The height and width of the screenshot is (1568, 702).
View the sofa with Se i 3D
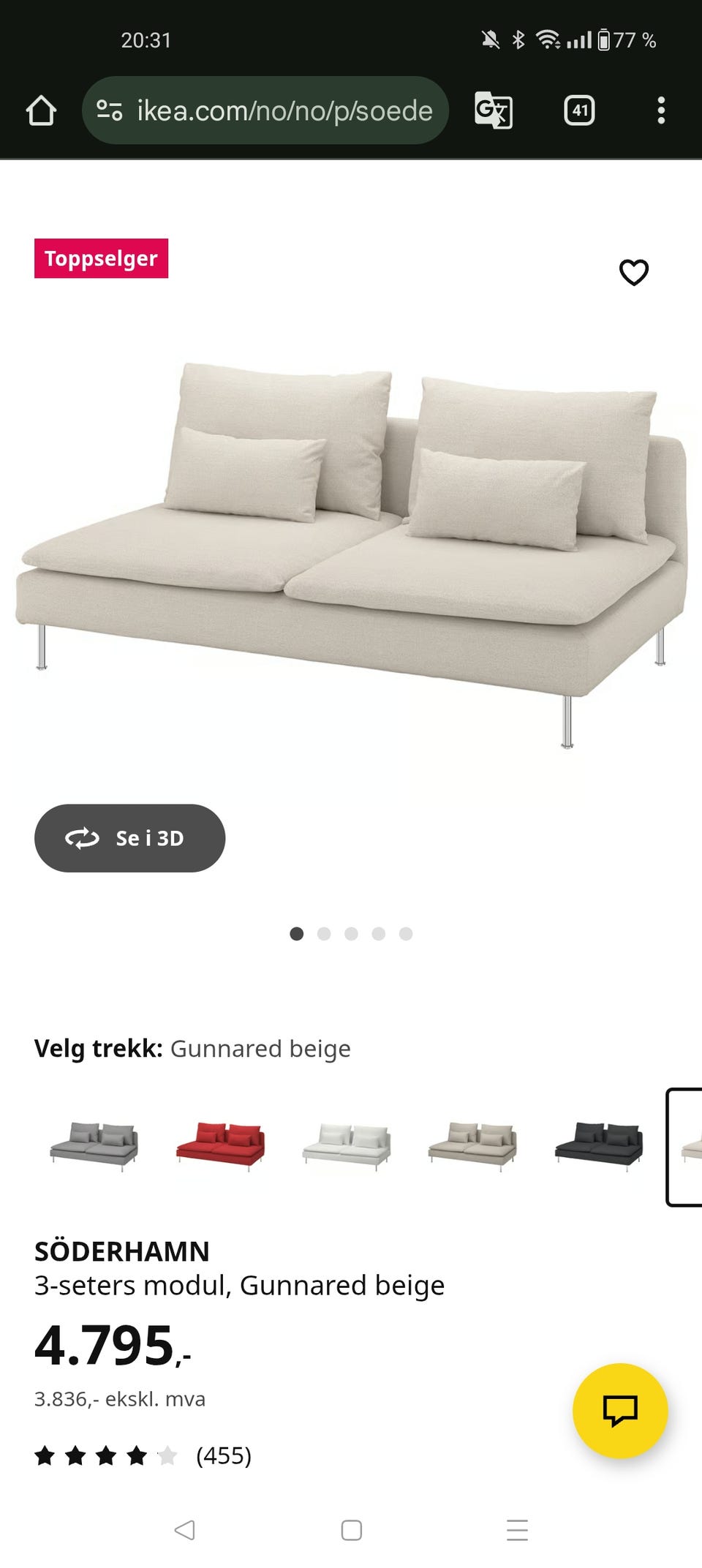129,838
